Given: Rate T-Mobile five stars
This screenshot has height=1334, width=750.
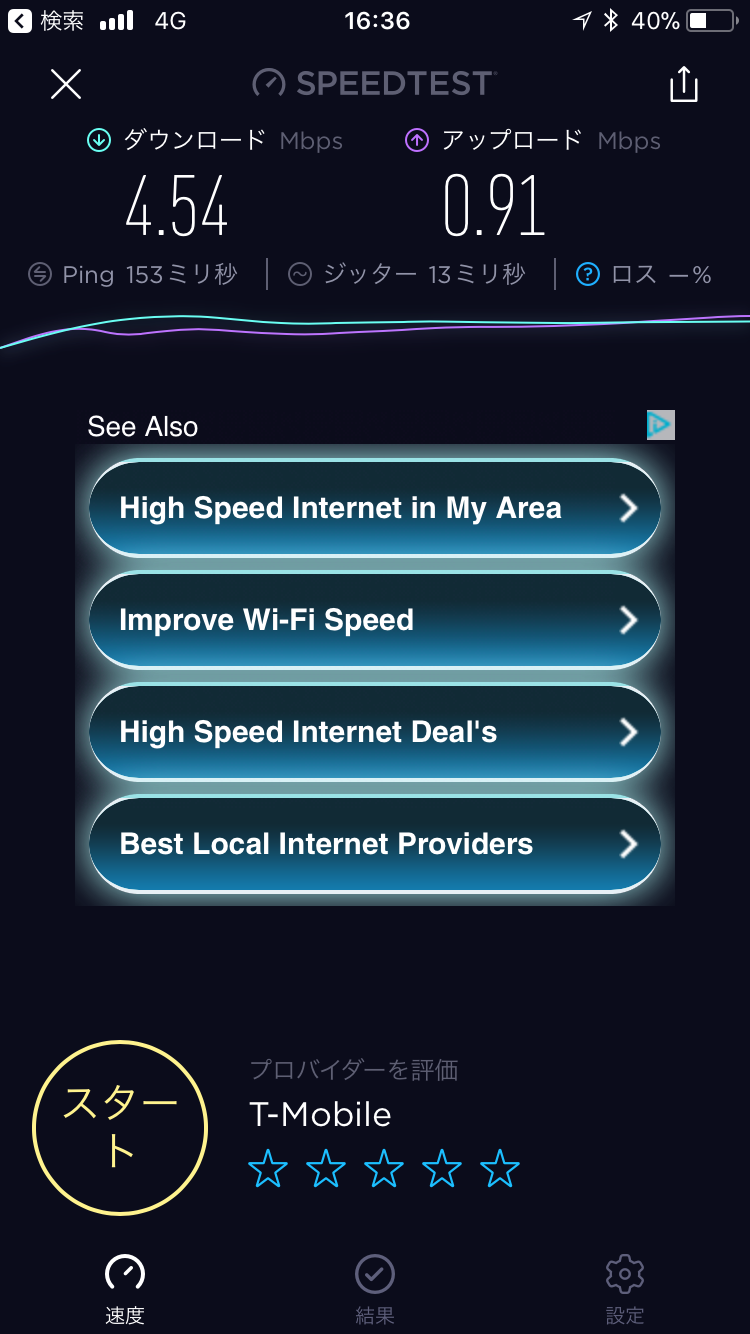Looking at the screenshot, I should point(500,1168).
